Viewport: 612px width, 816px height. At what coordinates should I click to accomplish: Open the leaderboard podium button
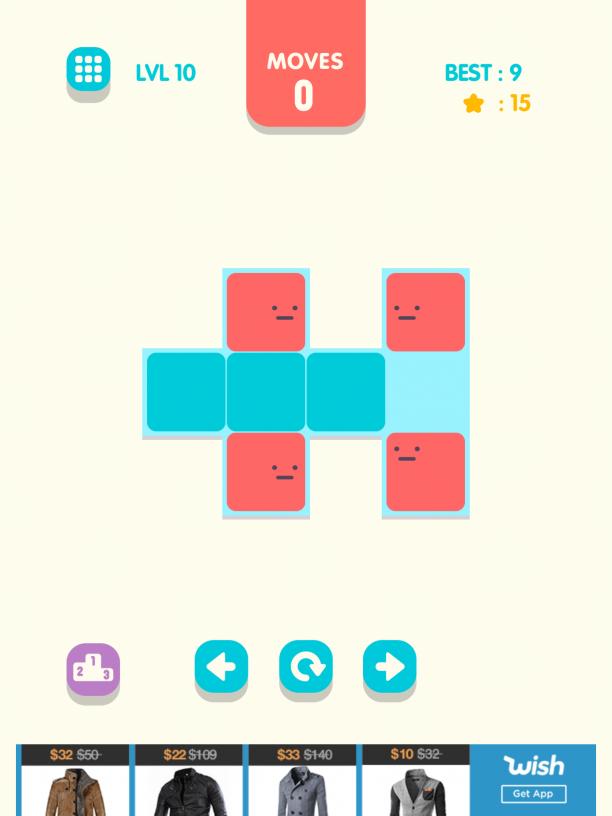(93, 669)
